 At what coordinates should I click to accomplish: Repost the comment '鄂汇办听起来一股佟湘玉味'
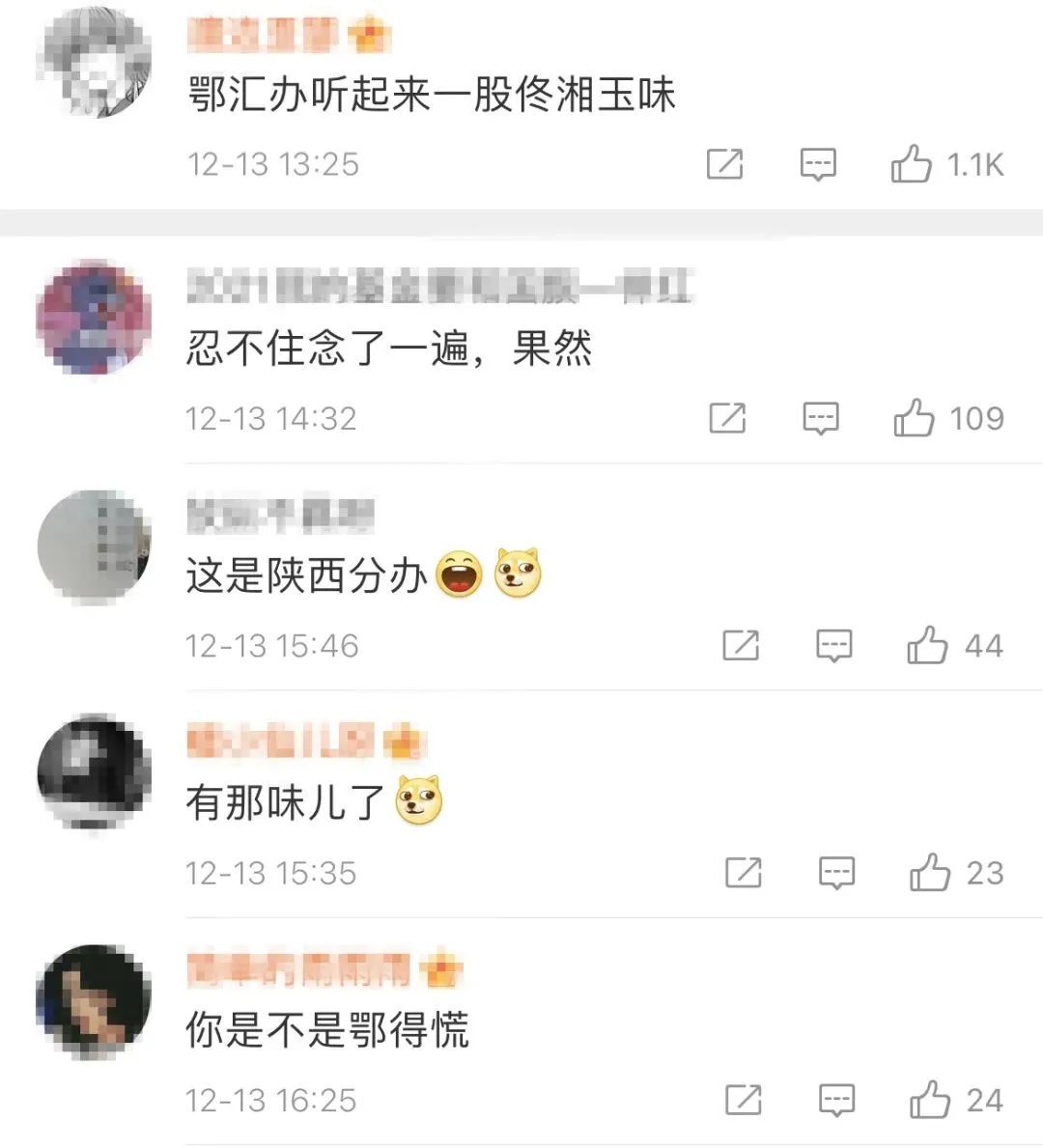pos(724,165)
